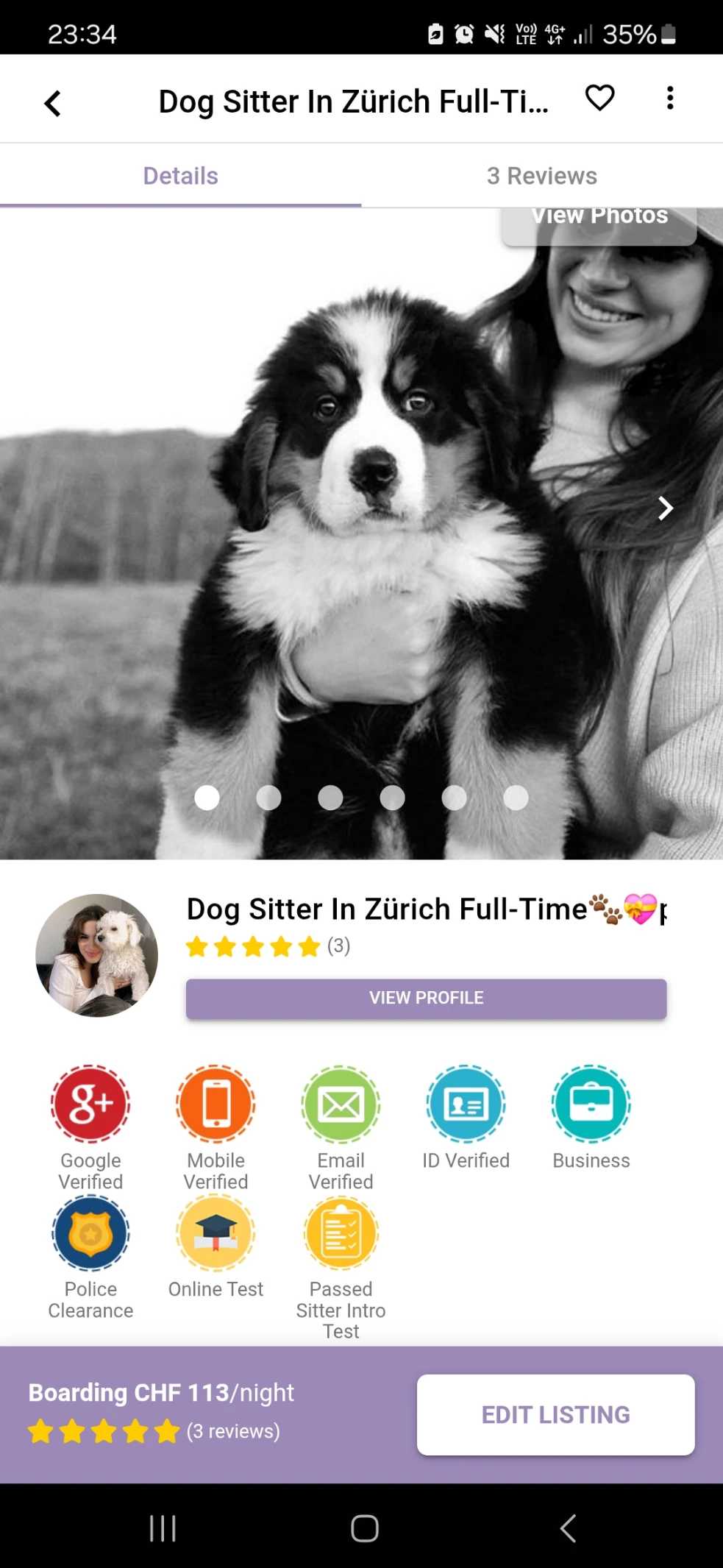Screen dimensions: 723x1568
Task: Tap the VIEW PROFILE button
Action: point(426,998)
